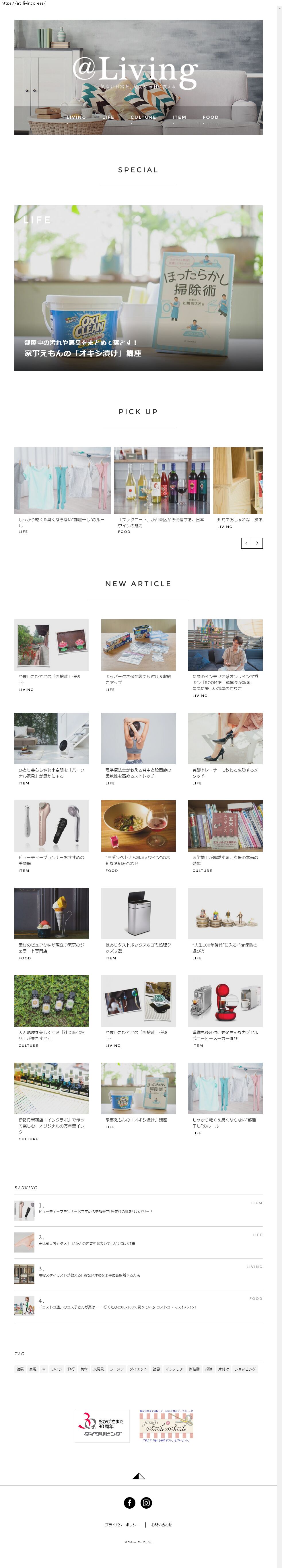Open the 部屋干しのルール pick up card
The width and height of the screenshot is (282, 1568).
[63, 482]
